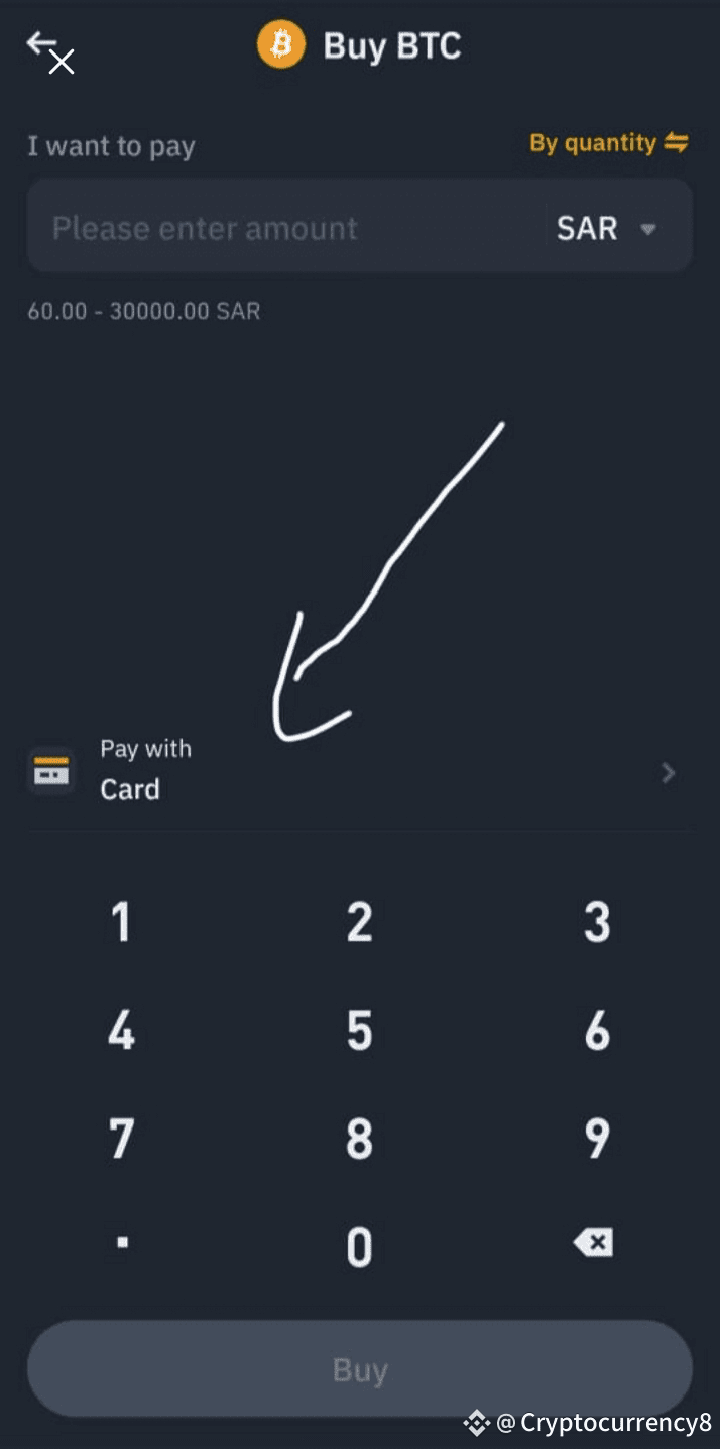The width and height of the screenshot is (720, 1449).
Task: Enter digit 0 on the keypad
Action: click(359, 1247)
